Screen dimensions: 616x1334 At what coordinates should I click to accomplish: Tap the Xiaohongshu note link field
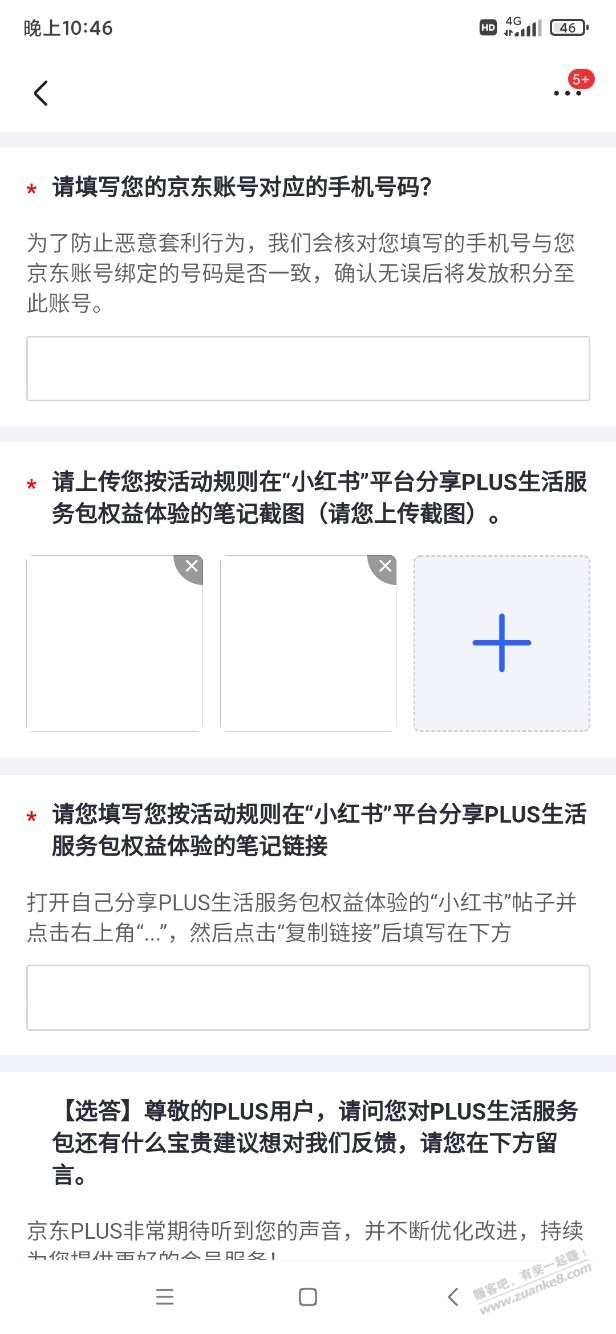click(308, 997)
